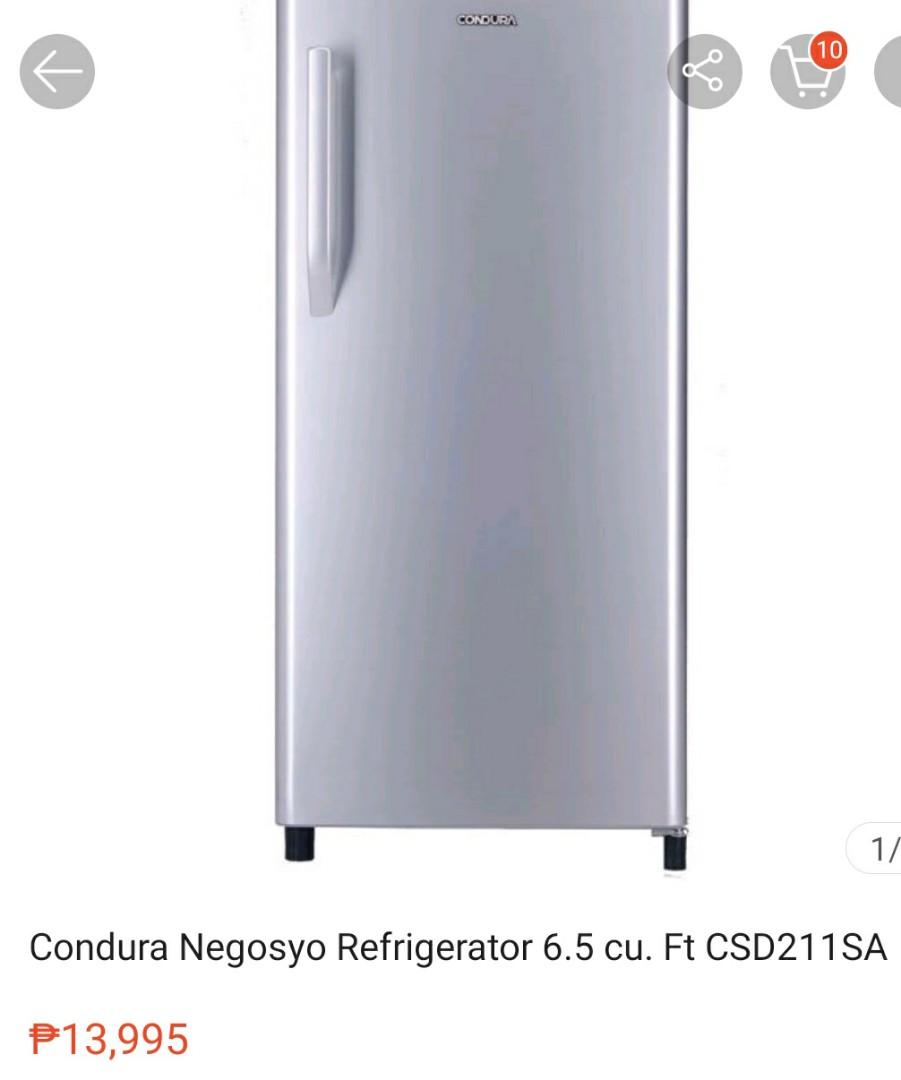The image size is (901, 1080).
Task: Go back using the arrow icon
Action: pyautogui.click(x=57, y=72)
